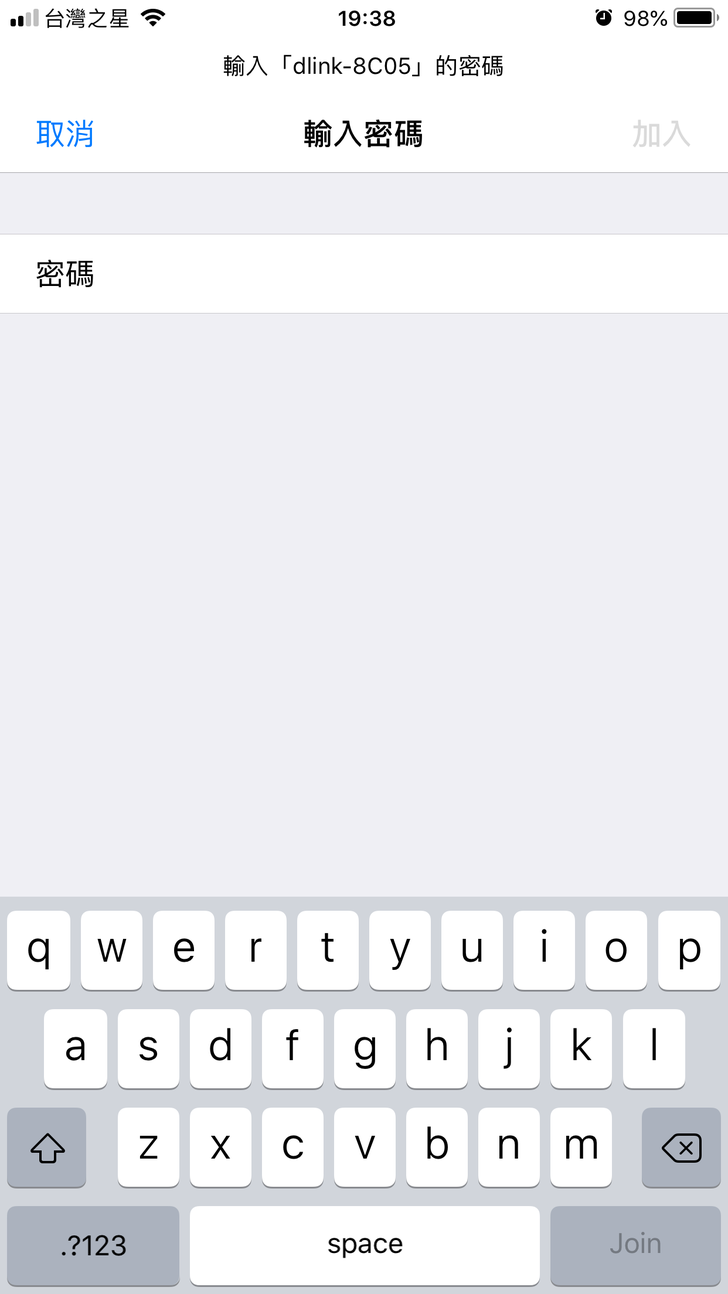Tap the Join key on keyboard

coord(635,1245)
